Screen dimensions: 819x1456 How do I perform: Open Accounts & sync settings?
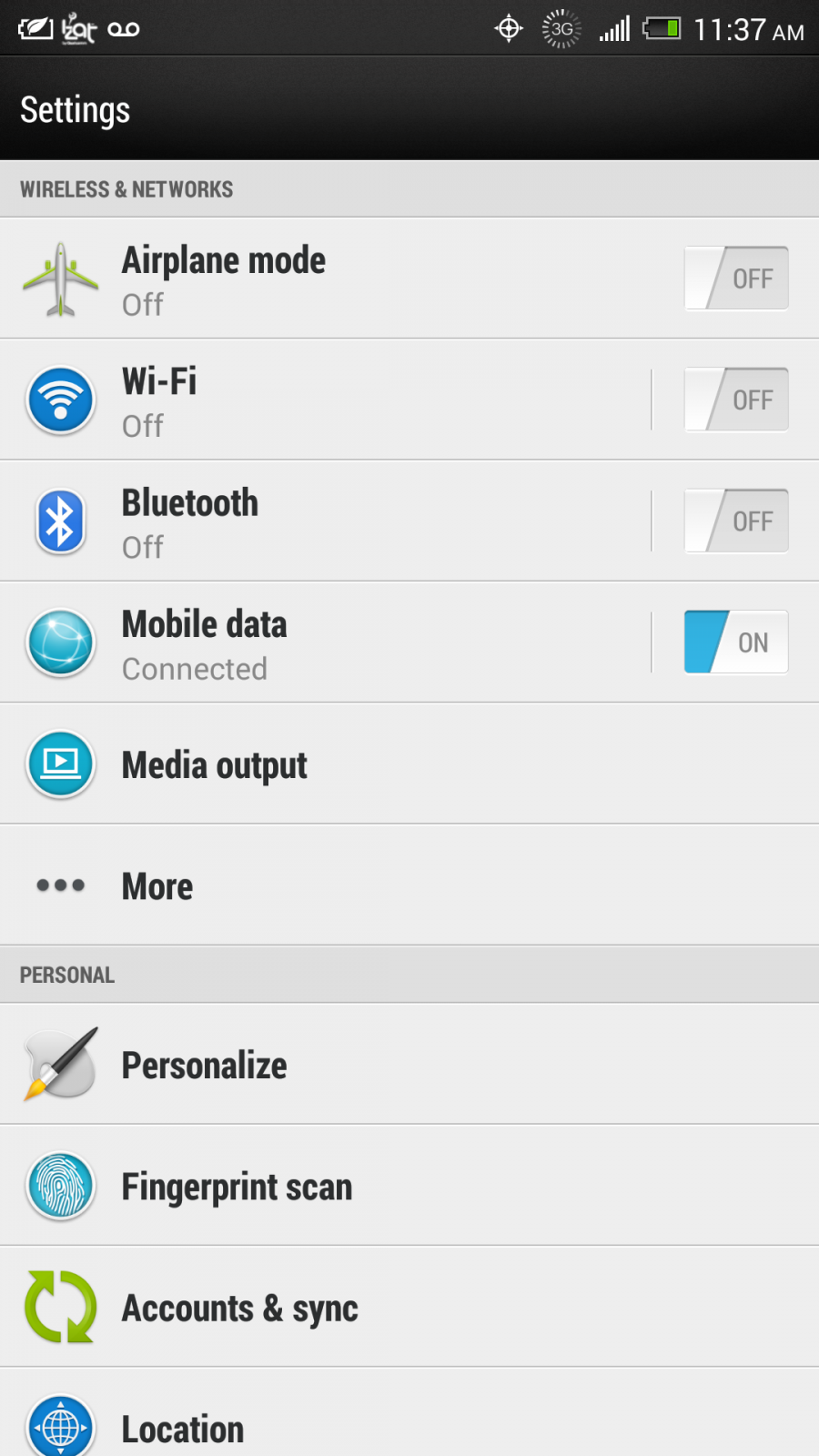tap(409, 1308)
